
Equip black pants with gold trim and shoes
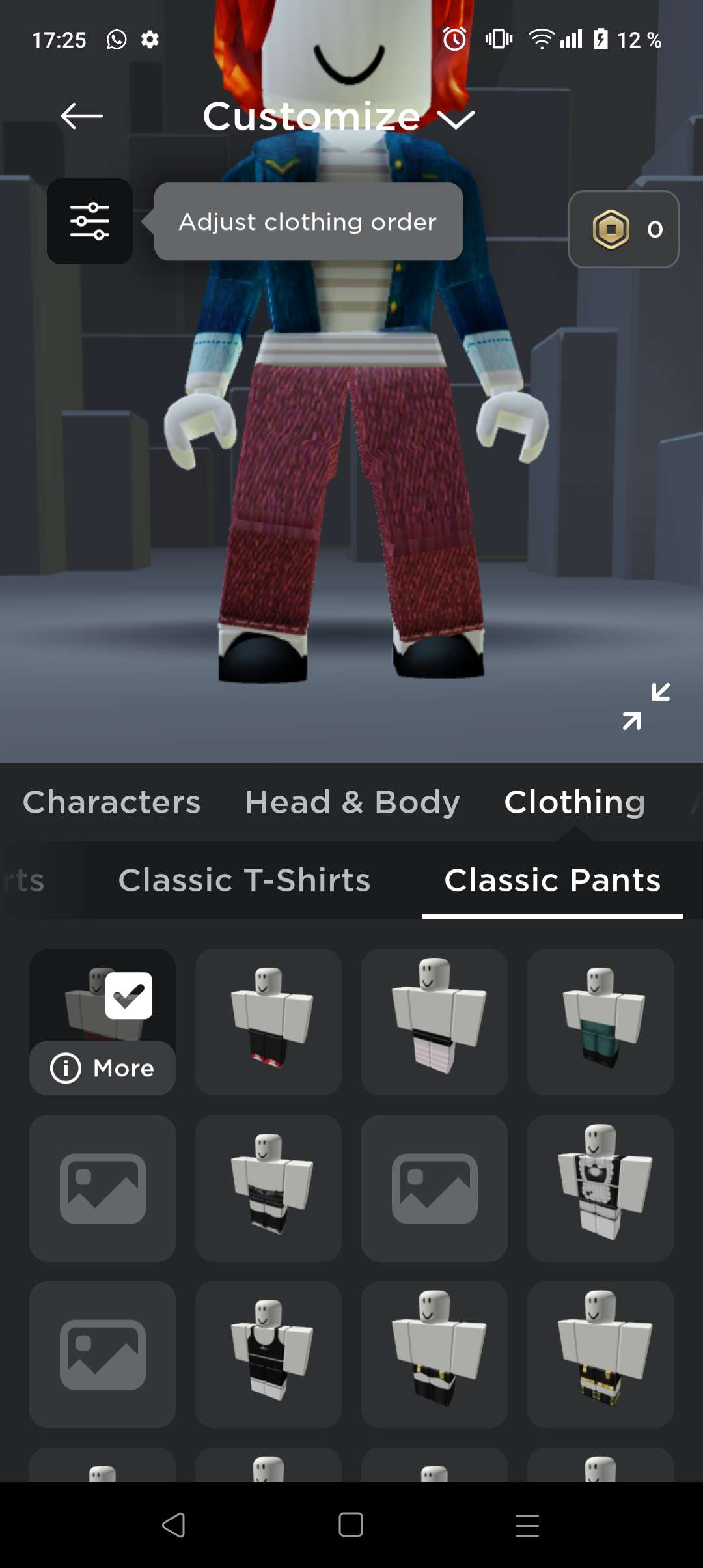600,1354
